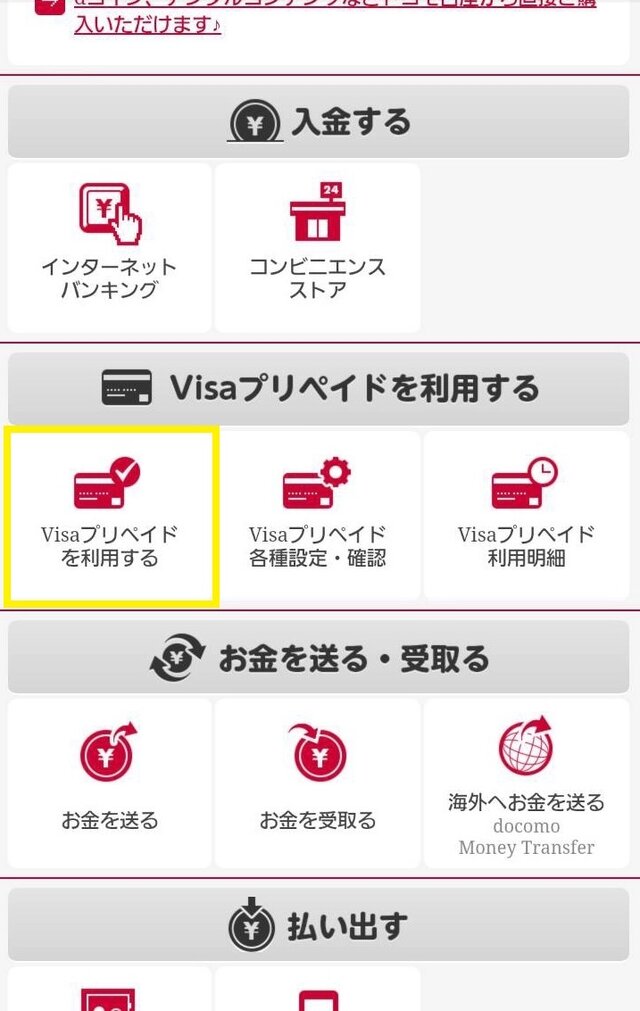
Task: Open Visaプリペイドを利用する tile
Action: 110,517
